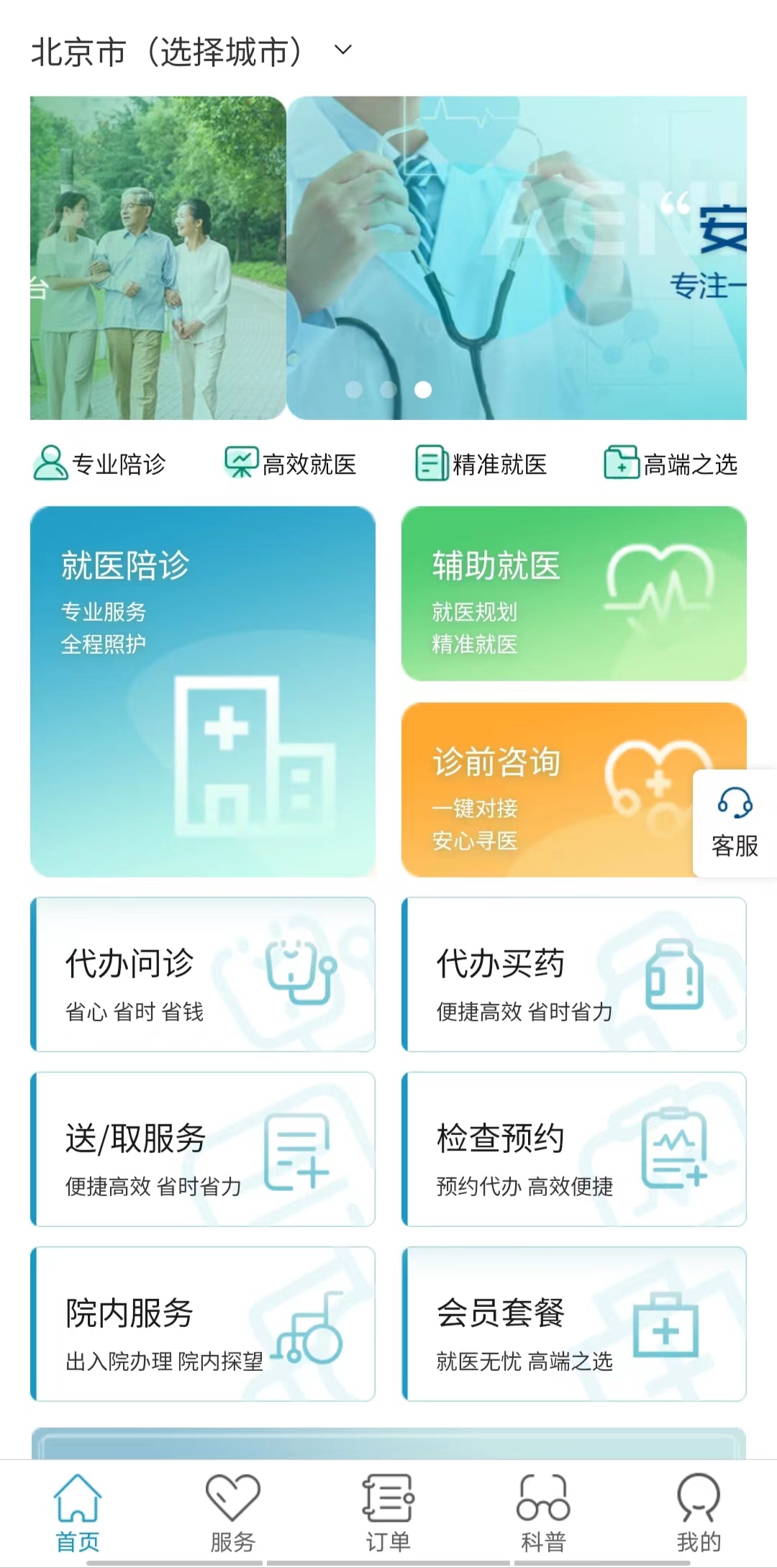Select the 高端之选 folder icon

(619, 461)
